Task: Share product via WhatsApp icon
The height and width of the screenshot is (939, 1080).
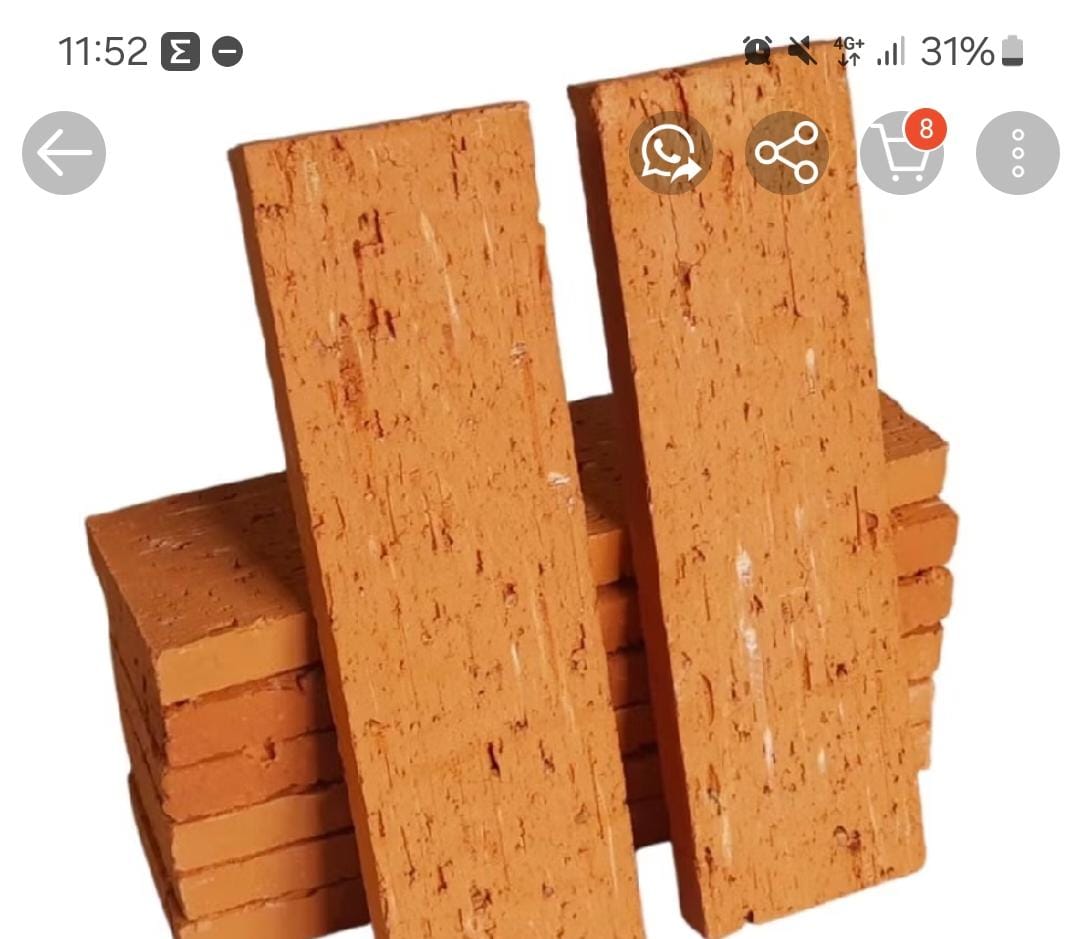Action: point(671,153)
